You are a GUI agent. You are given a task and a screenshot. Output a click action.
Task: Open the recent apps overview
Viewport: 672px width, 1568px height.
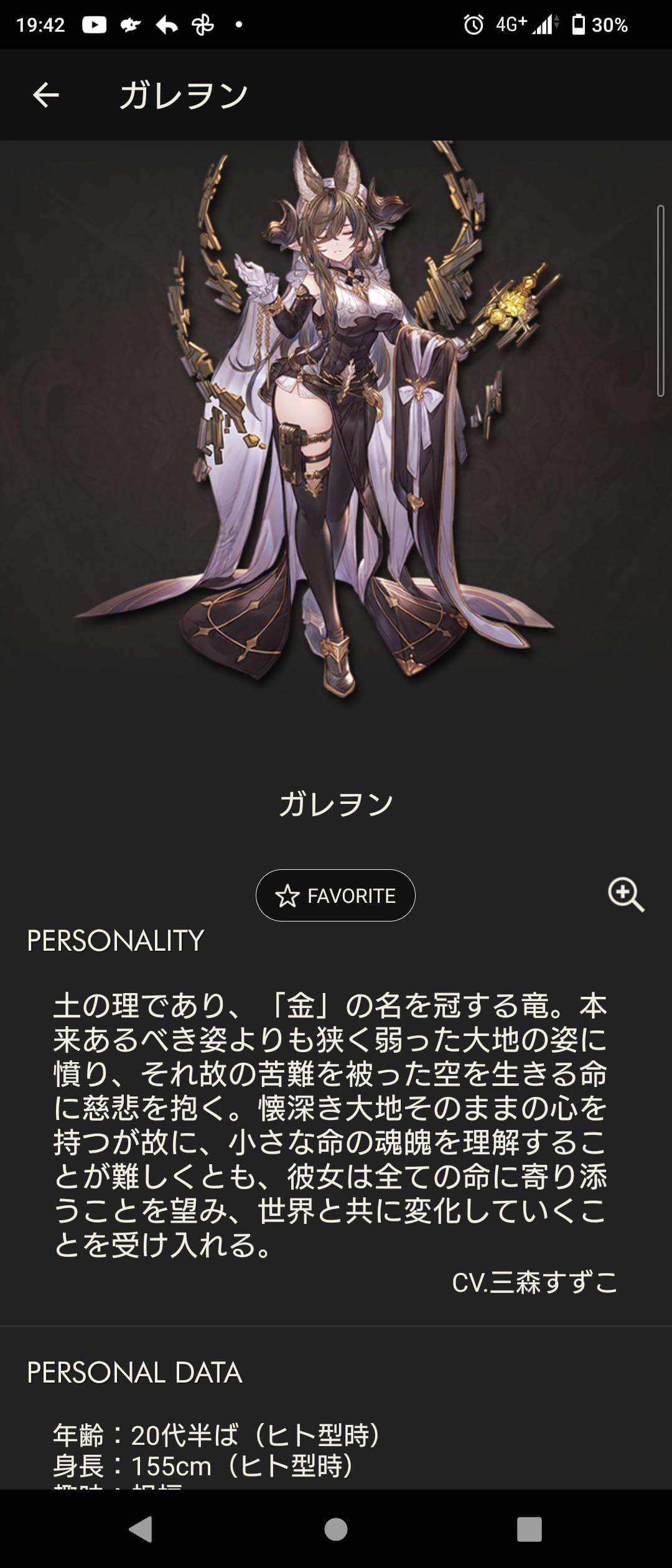[529, 1529]
